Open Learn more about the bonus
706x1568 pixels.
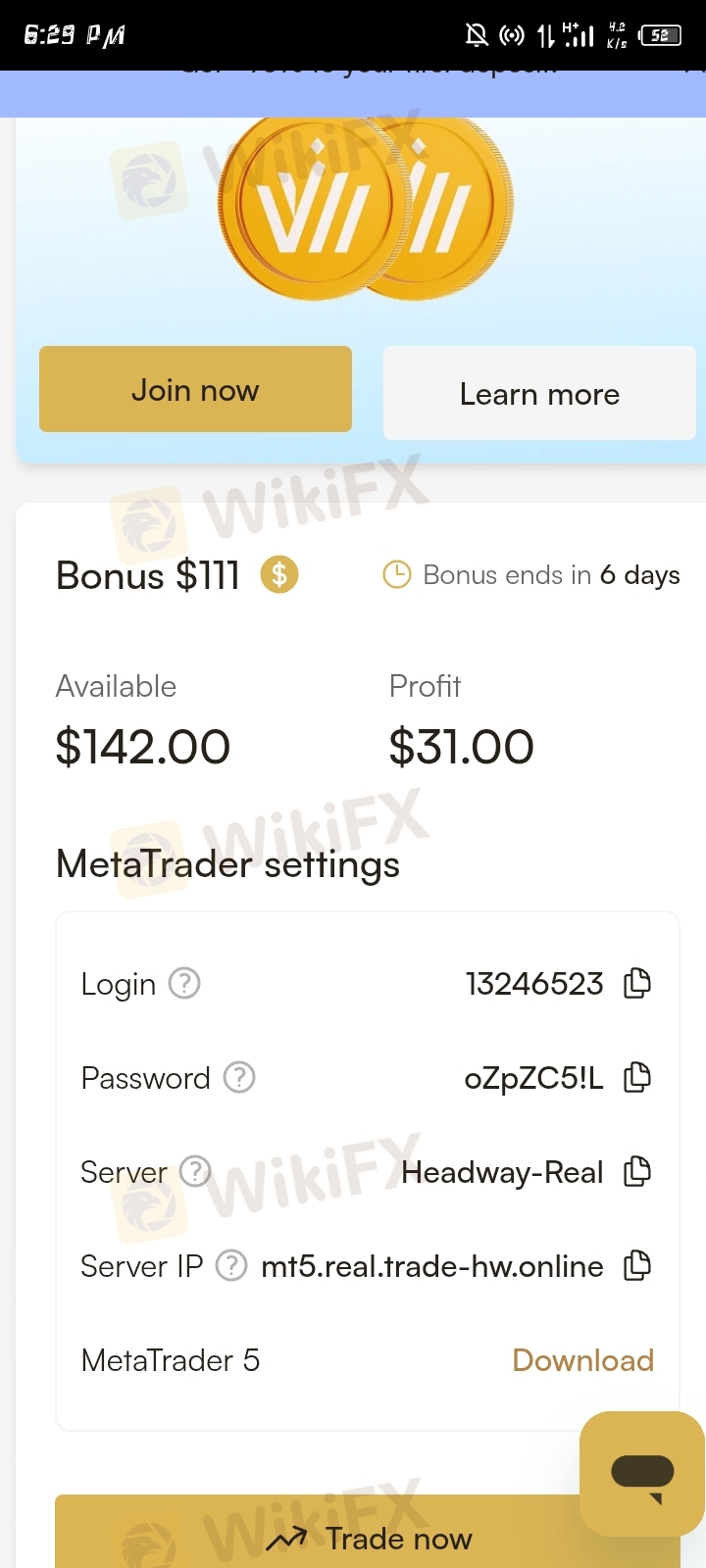pyautogui.click(x=539, y=393)
